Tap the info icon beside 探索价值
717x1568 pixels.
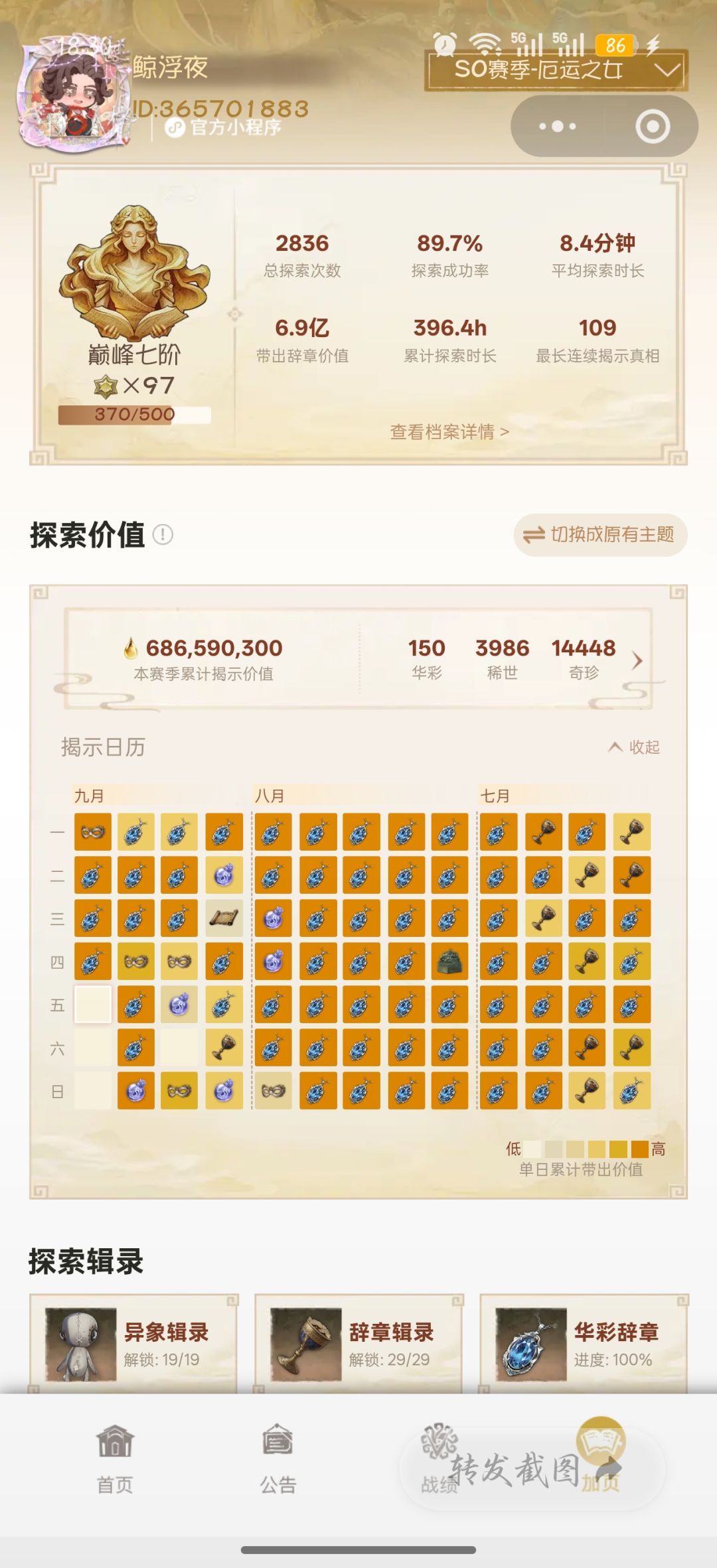coord(163,535)
